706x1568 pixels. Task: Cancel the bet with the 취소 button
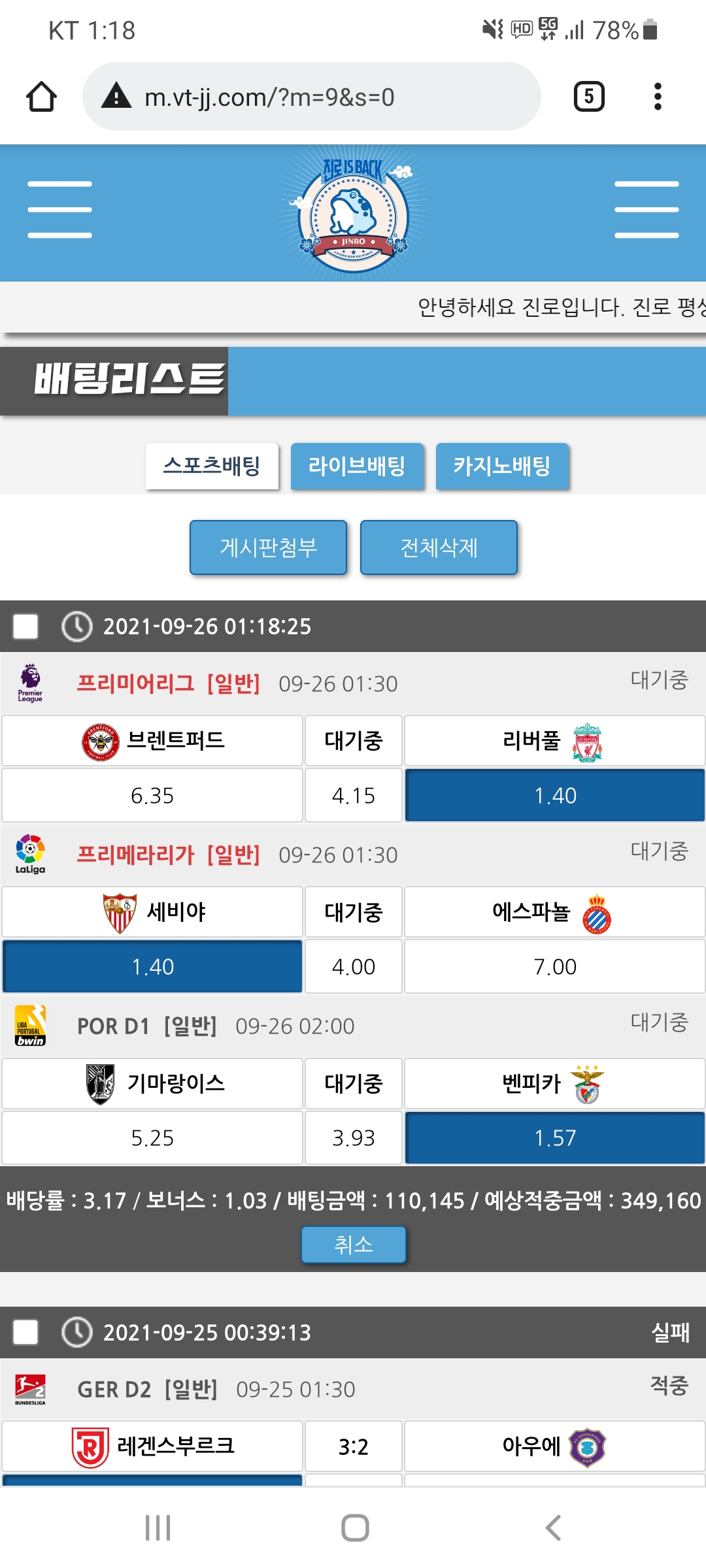pos(353,1245)
